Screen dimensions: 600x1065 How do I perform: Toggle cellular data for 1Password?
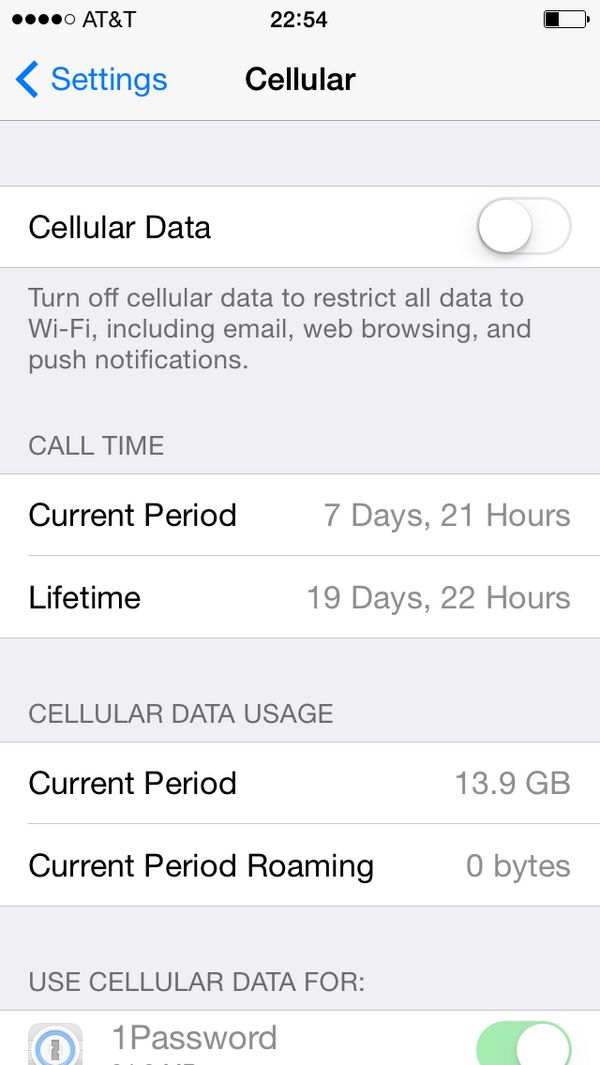point(523,1045)
